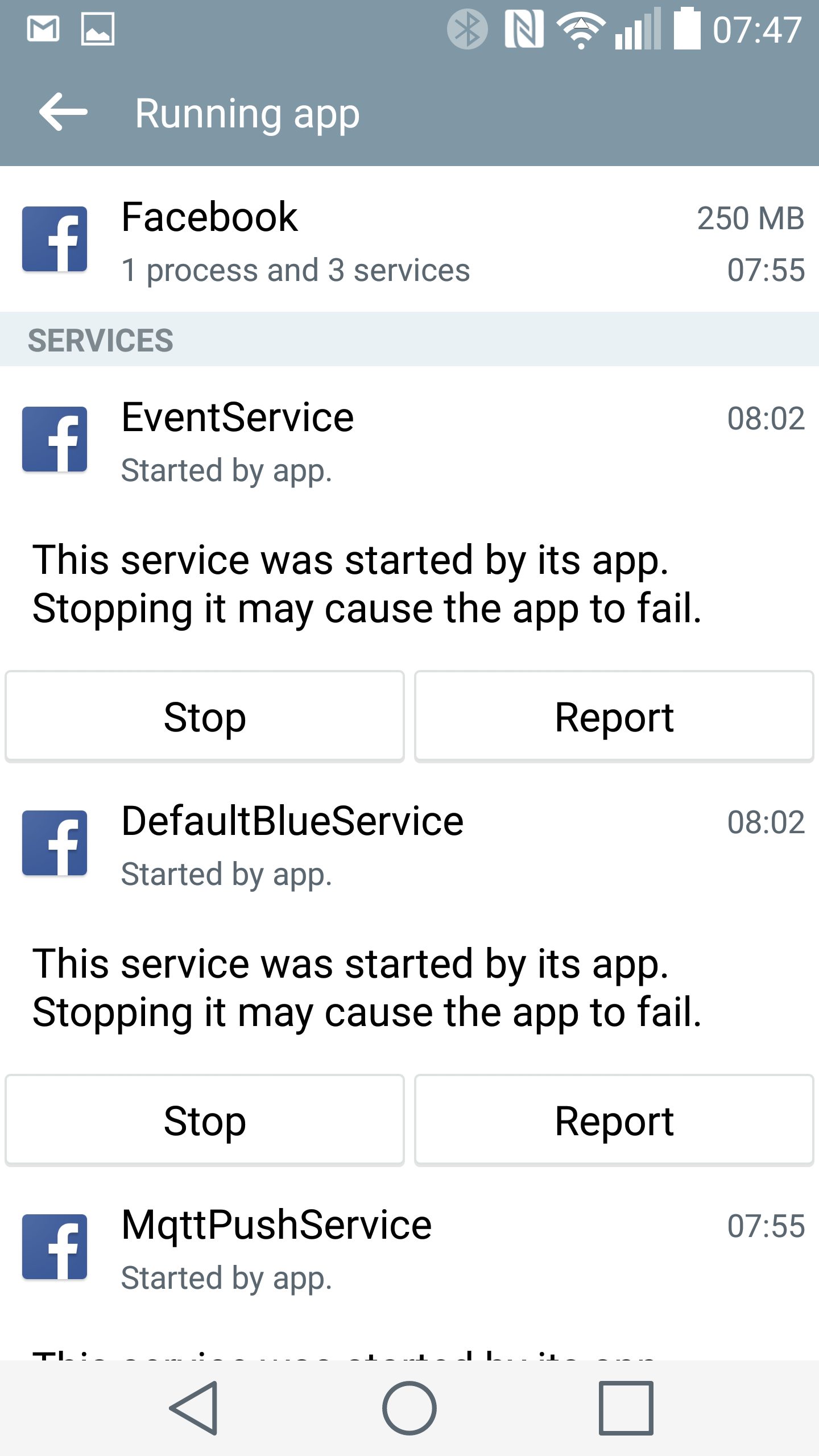Tap the system home button
This screenshot has width=819, height=1456.
(409, 1408)
